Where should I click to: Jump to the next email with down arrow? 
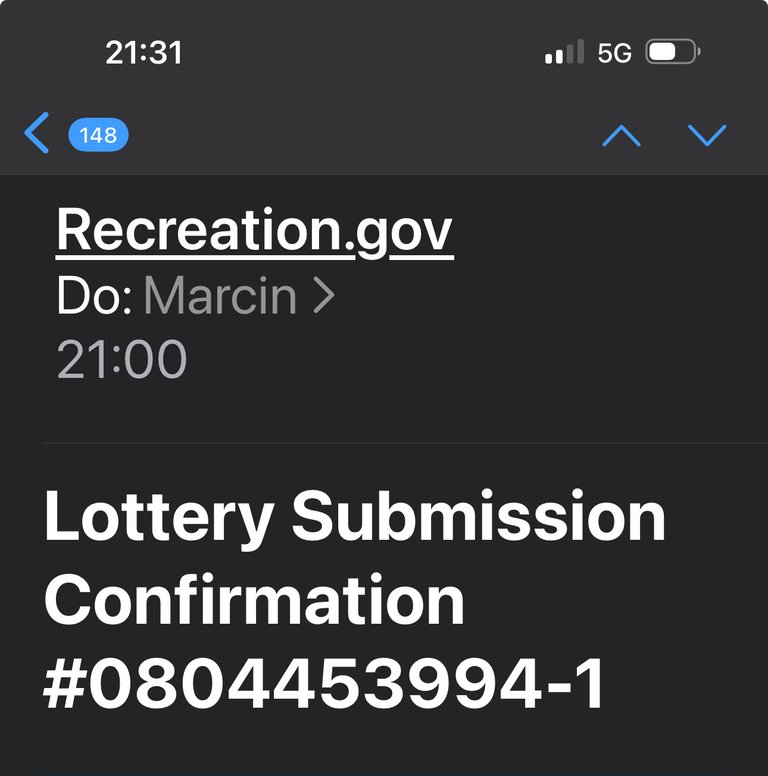pyautogui.click(x=707, y=135)
